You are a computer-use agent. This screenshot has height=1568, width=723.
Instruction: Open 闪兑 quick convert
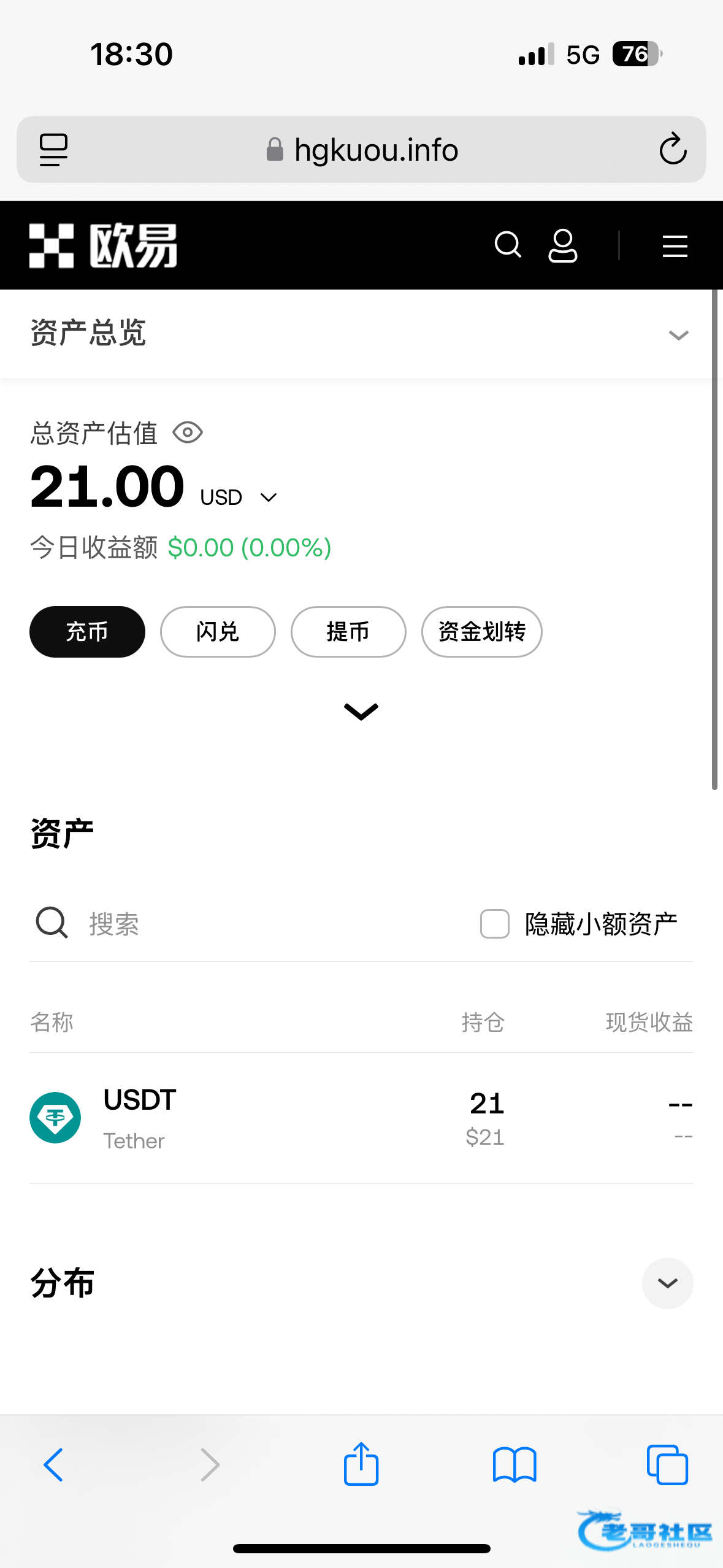(x=218, y=631)
